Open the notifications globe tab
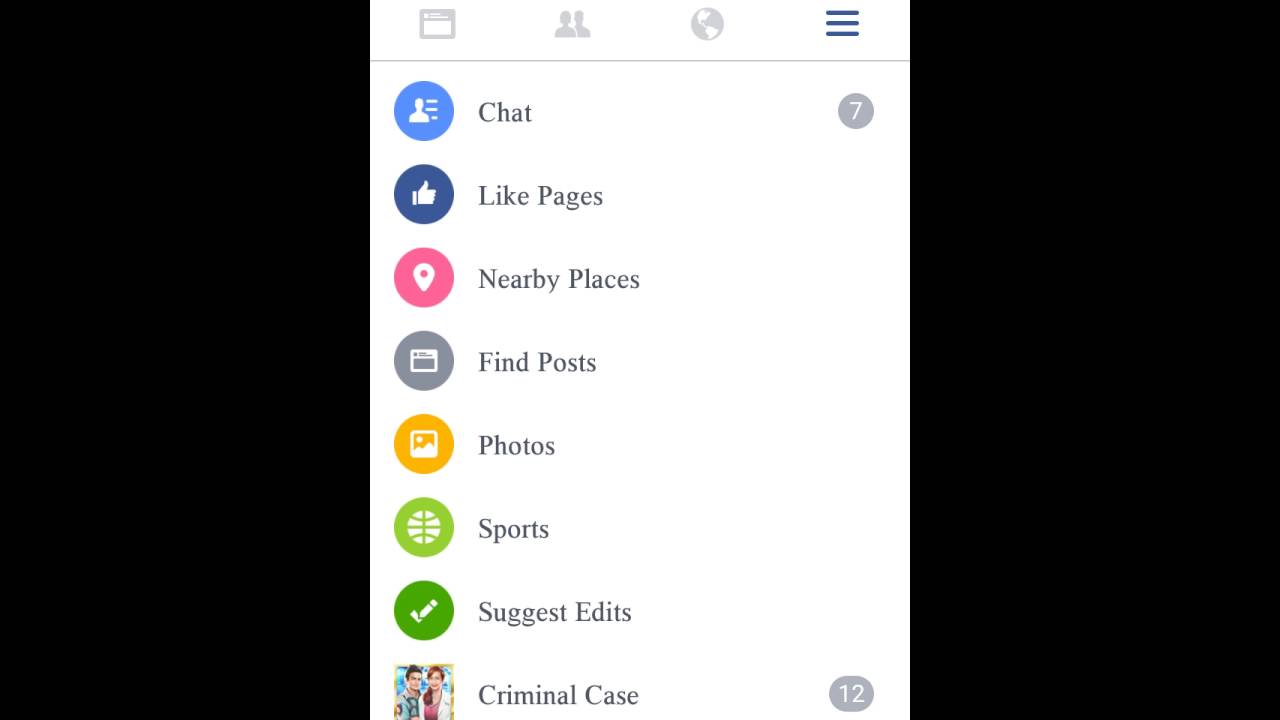The image size is (1280, 720). tap(707, 24)
